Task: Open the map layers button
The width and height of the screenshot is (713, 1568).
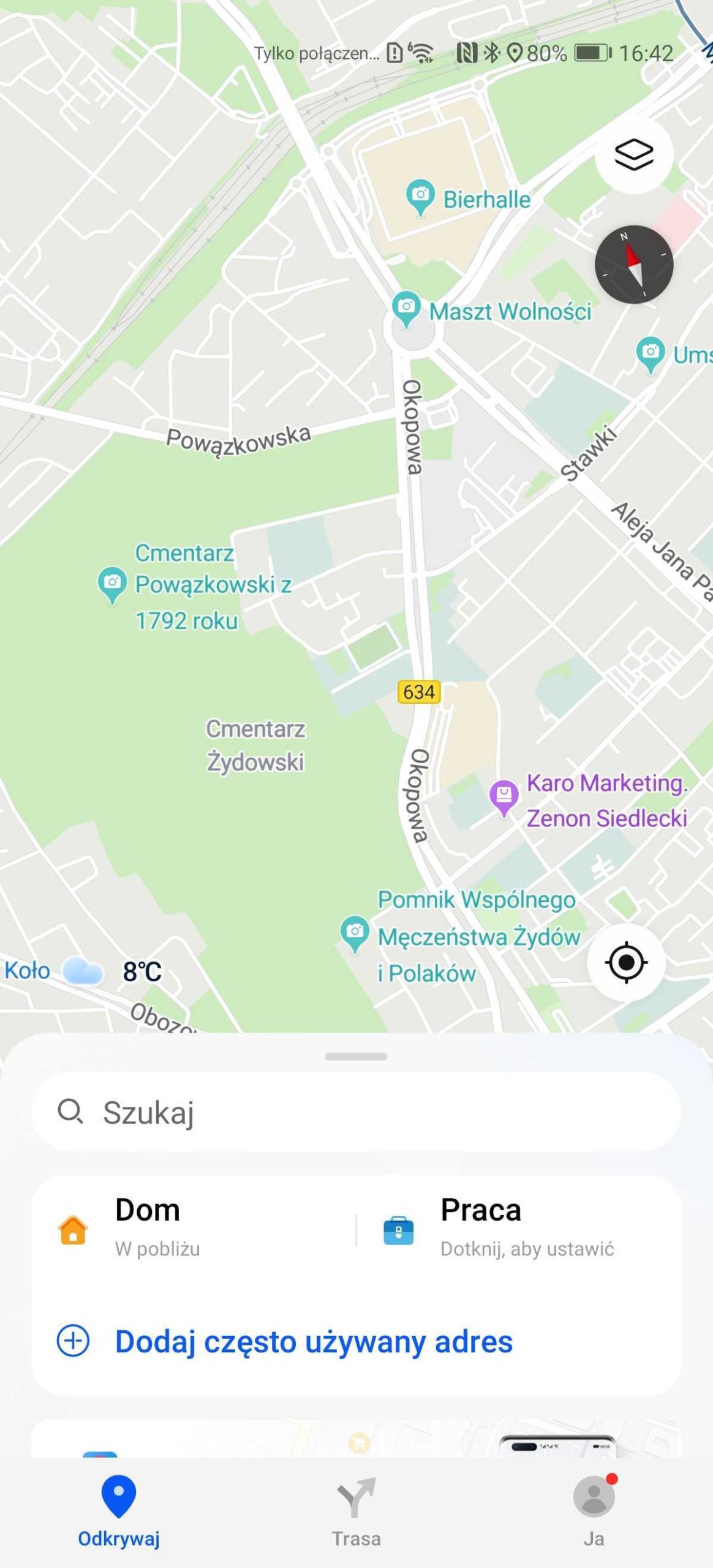Action: tap(633, 155)
